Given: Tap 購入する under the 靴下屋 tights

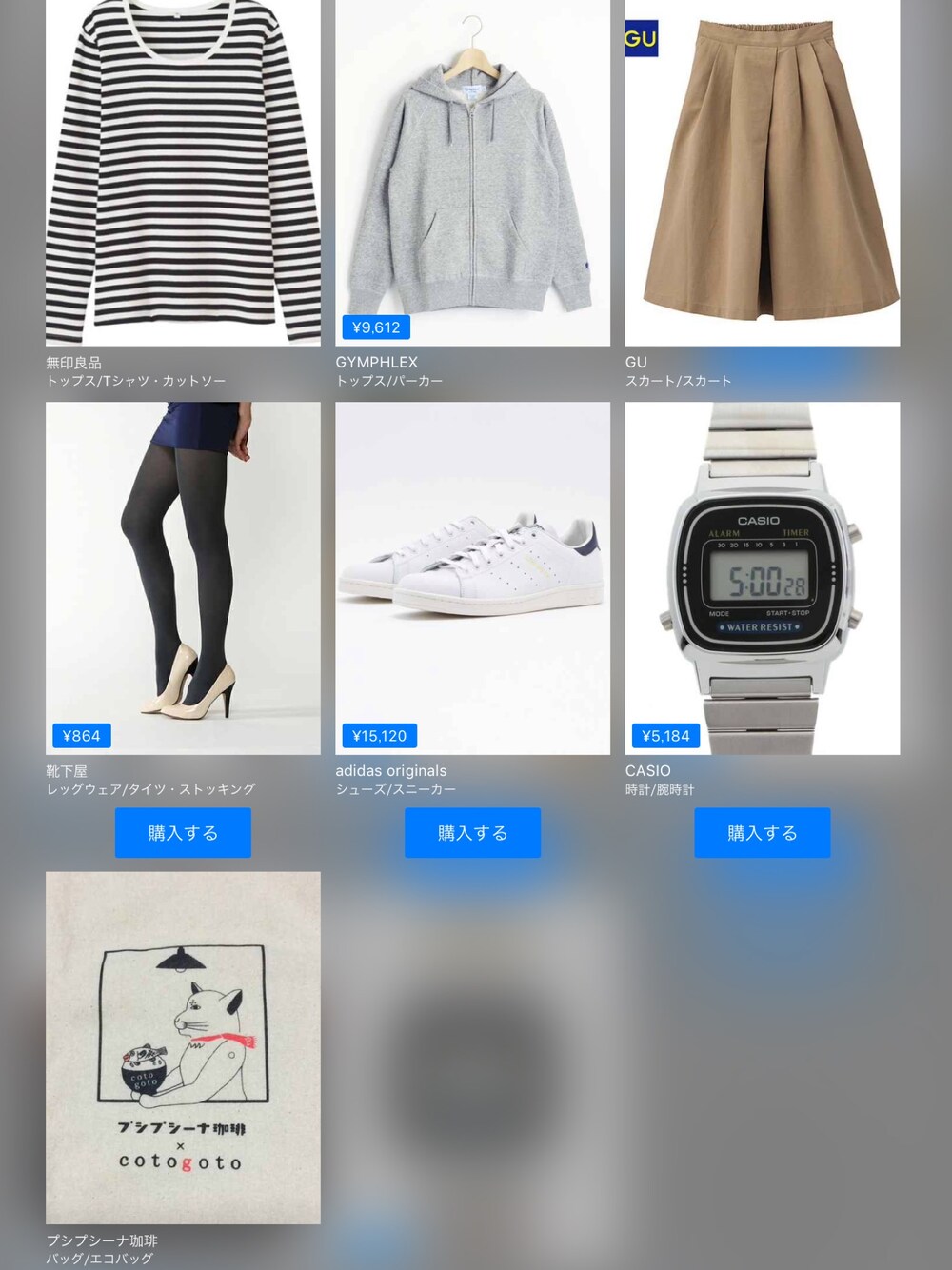Looking at the screenshot, I should (x=183, y=833).
